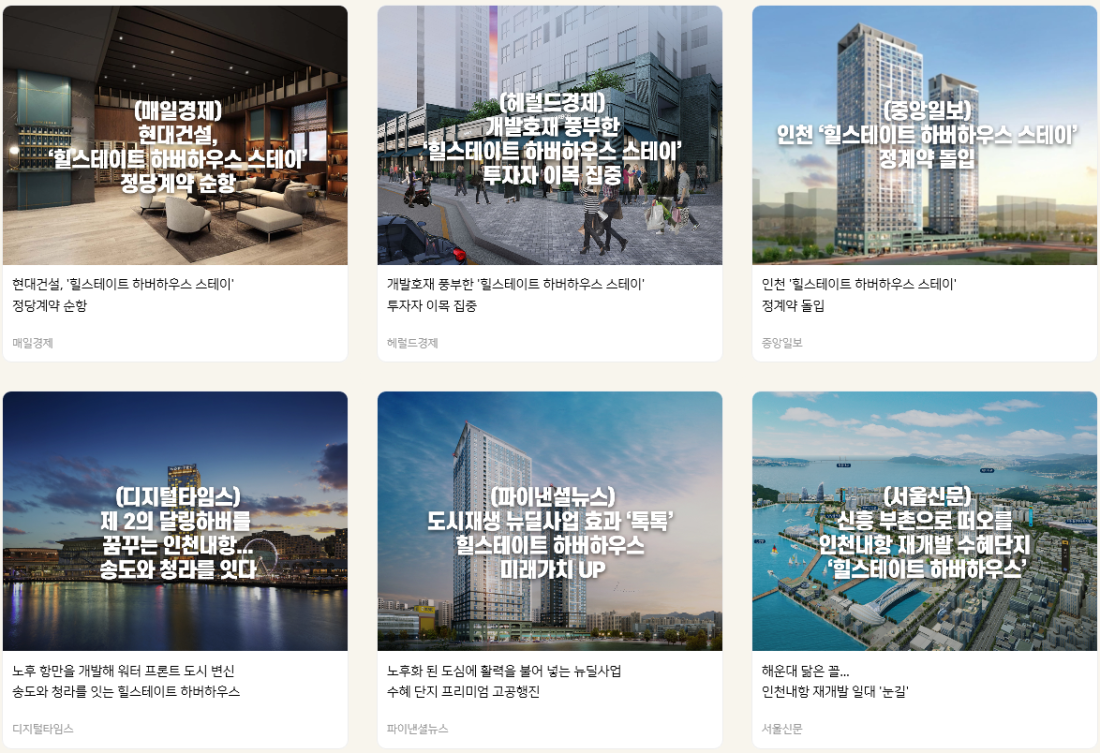The width and height of the screenshot is (1100, 753).
Task: Open the 서울신문 article on 인천내항 재개발 일대
Action: click(924, 525)
